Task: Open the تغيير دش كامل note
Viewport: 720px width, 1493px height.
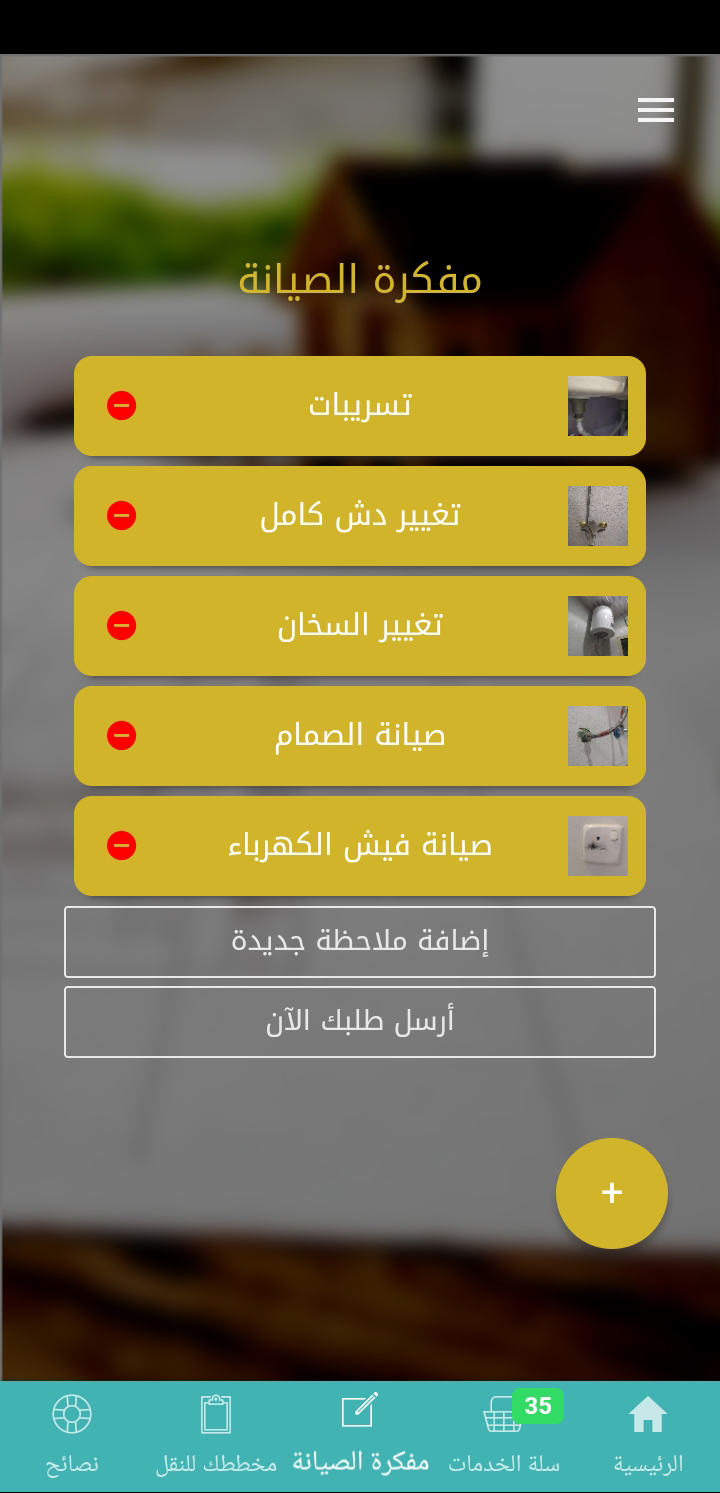Action: pos(360,516)
